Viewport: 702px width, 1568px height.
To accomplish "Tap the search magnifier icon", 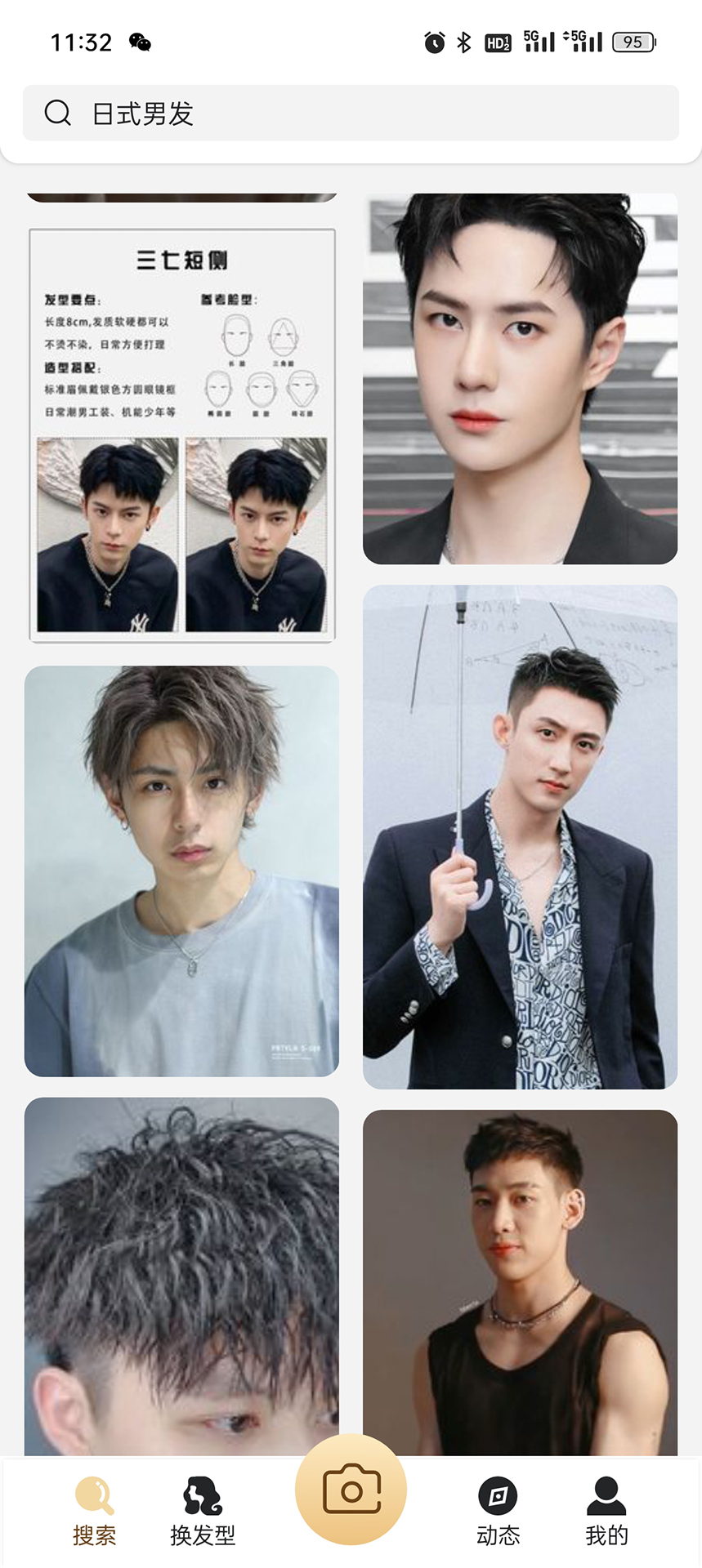I will tap(57, 113).
